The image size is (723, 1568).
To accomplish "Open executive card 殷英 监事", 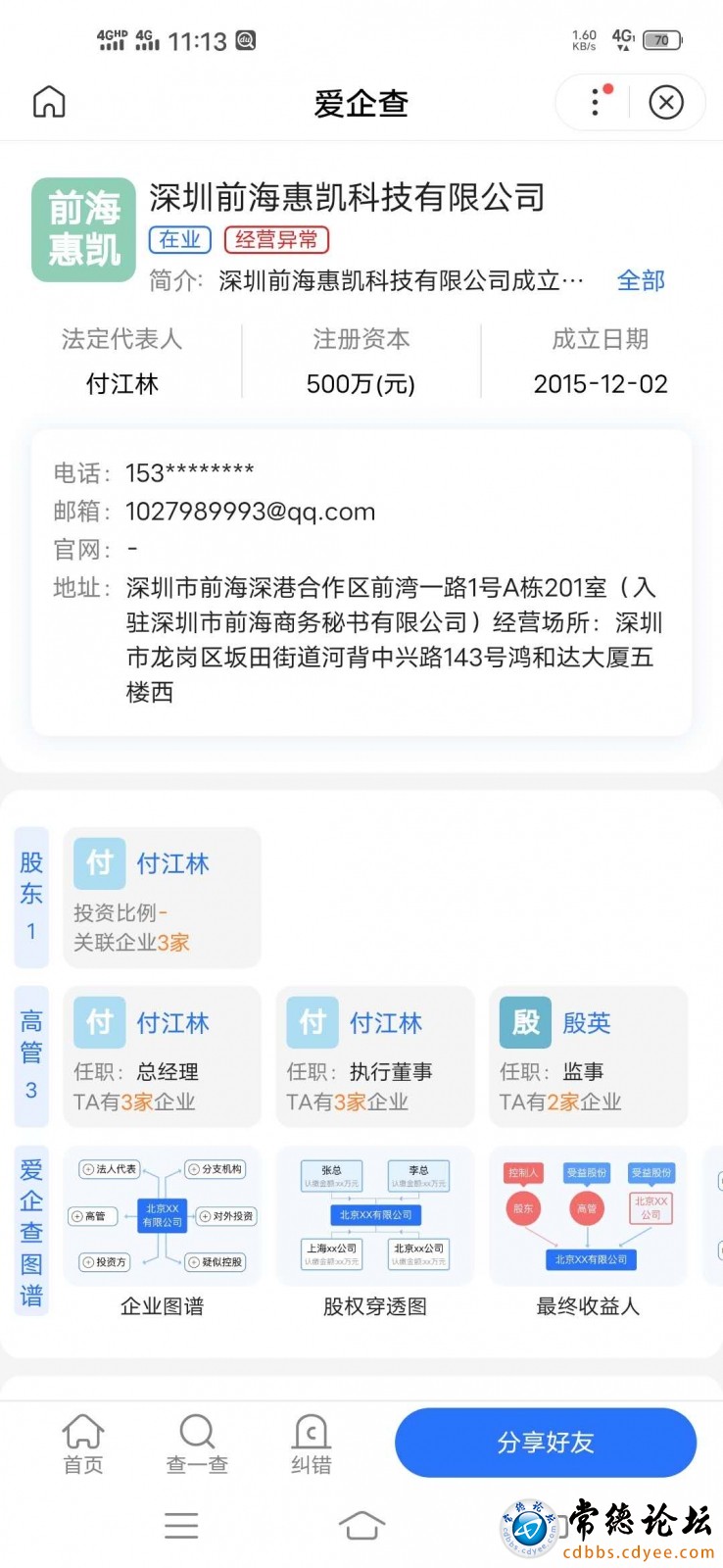I will tap(588, 1057).
